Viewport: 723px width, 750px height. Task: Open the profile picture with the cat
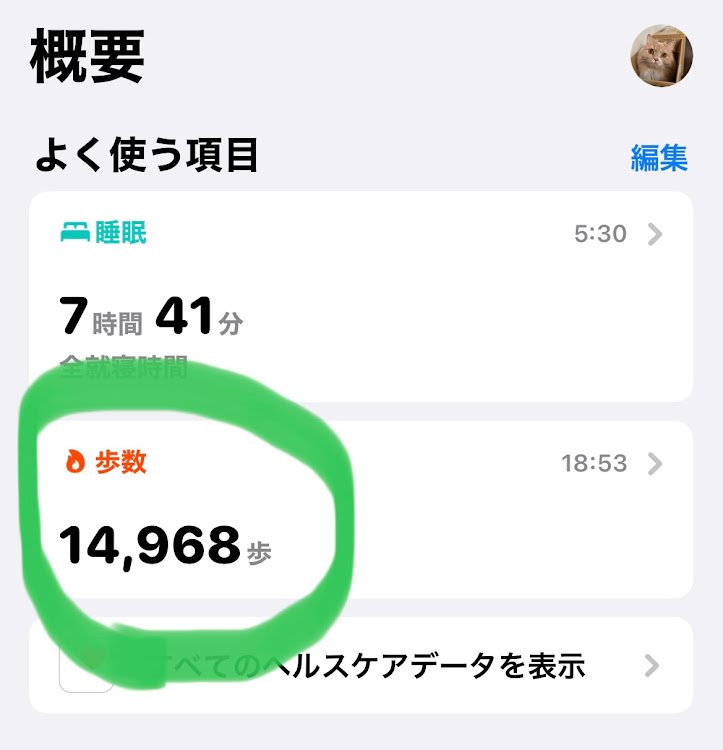click(661, 55)
